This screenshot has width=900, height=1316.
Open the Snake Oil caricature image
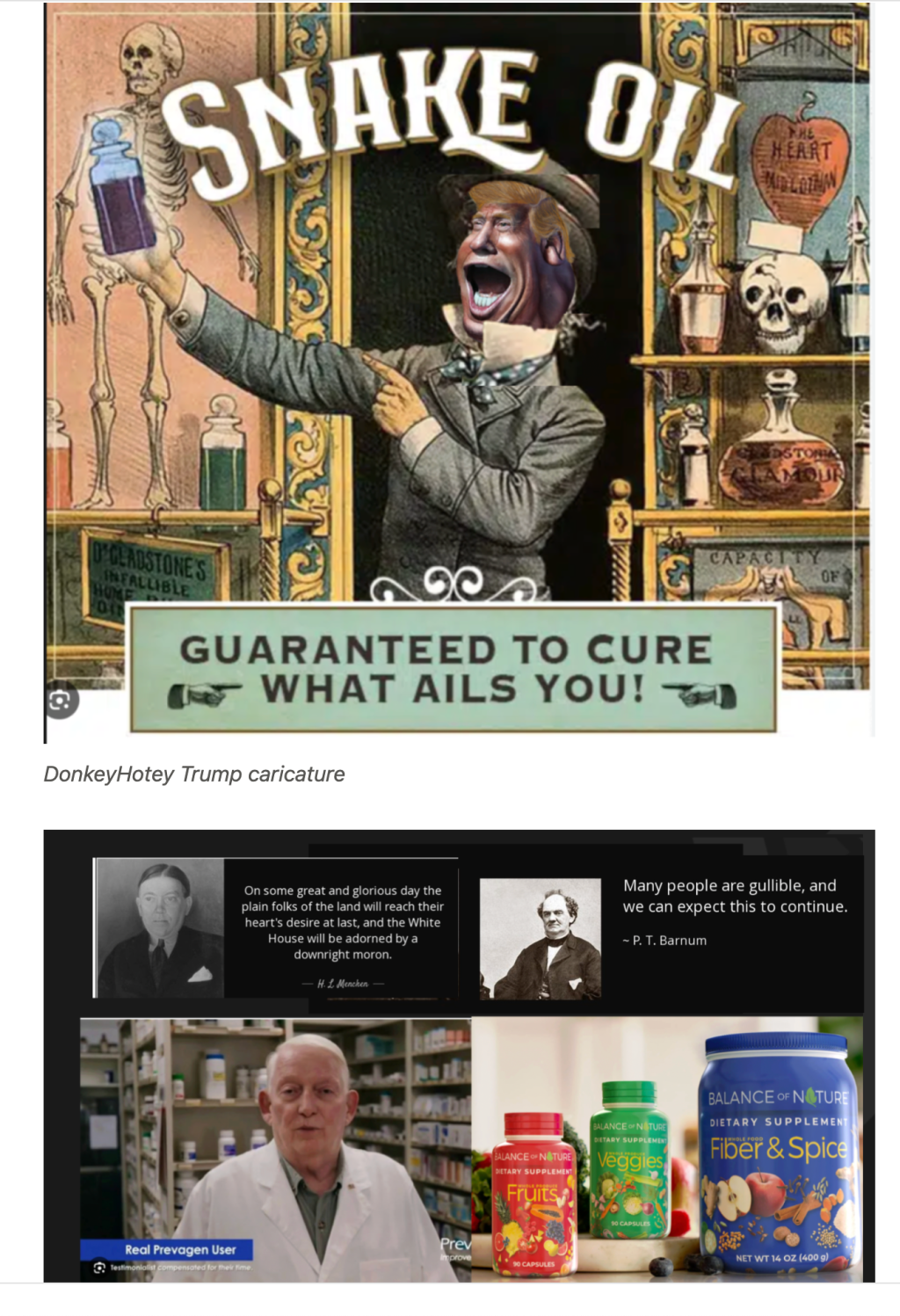tap(457, 369)
